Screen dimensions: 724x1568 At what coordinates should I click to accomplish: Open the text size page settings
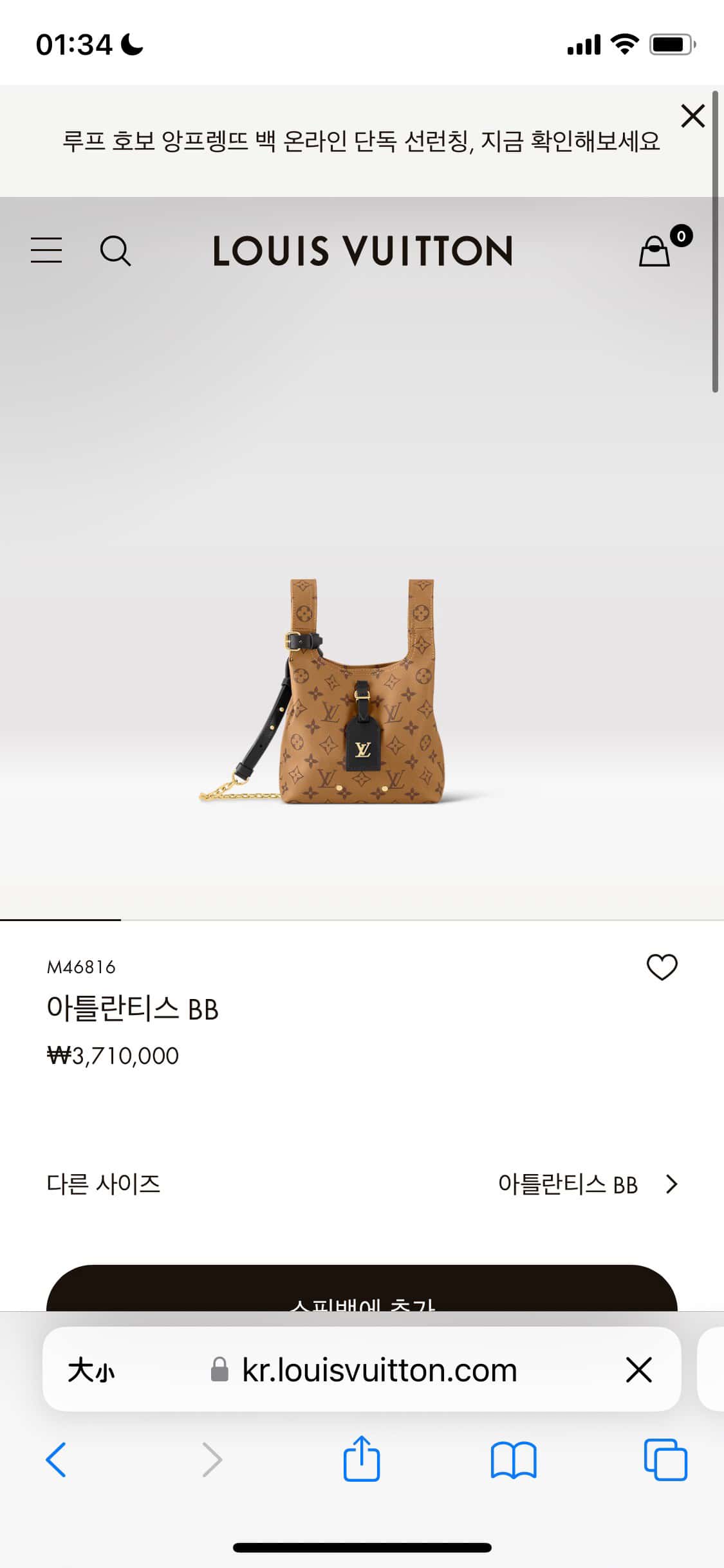91,1370
